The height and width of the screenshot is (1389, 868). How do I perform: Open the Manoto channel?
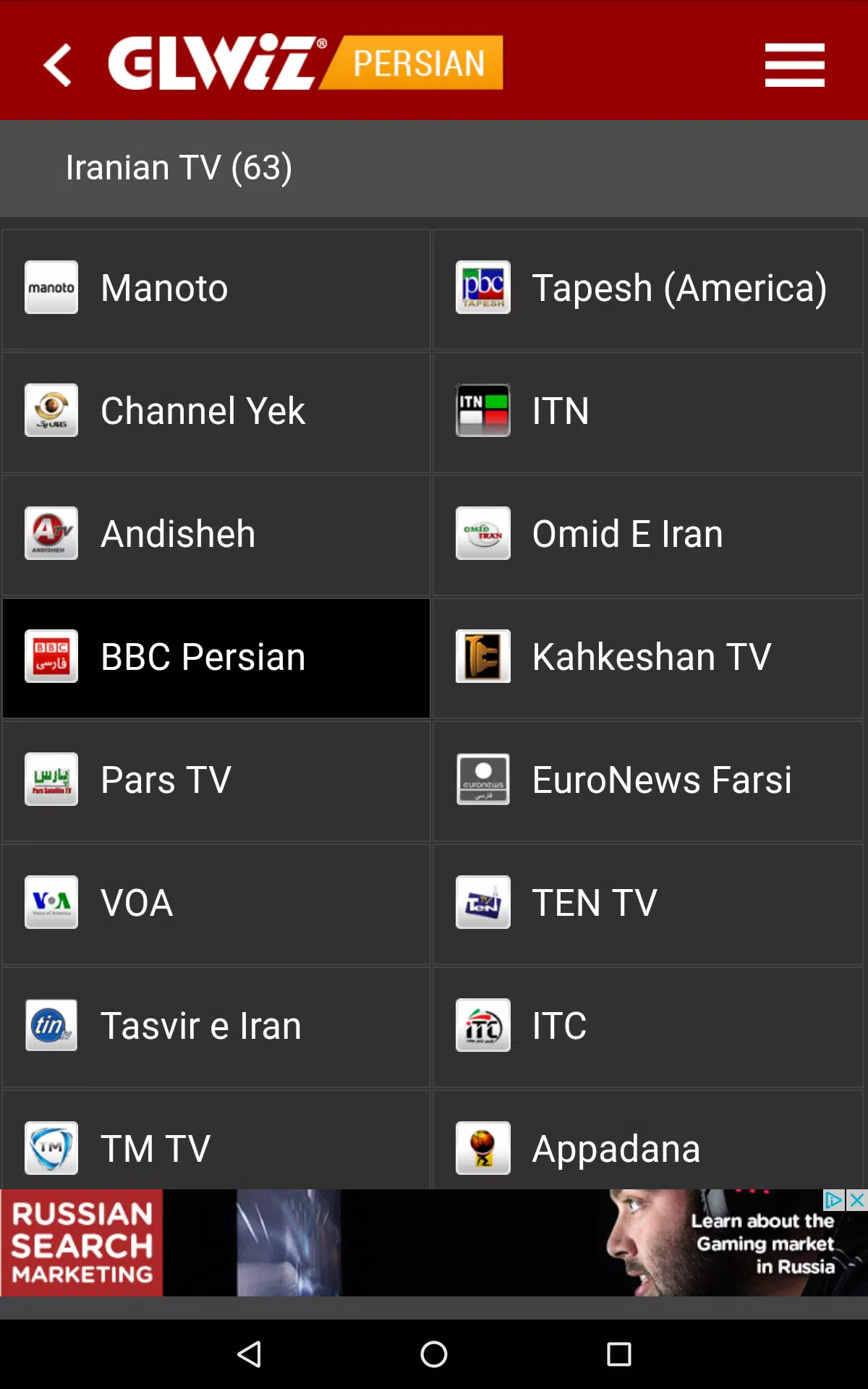pyautogui.click(x=216, y=289)
